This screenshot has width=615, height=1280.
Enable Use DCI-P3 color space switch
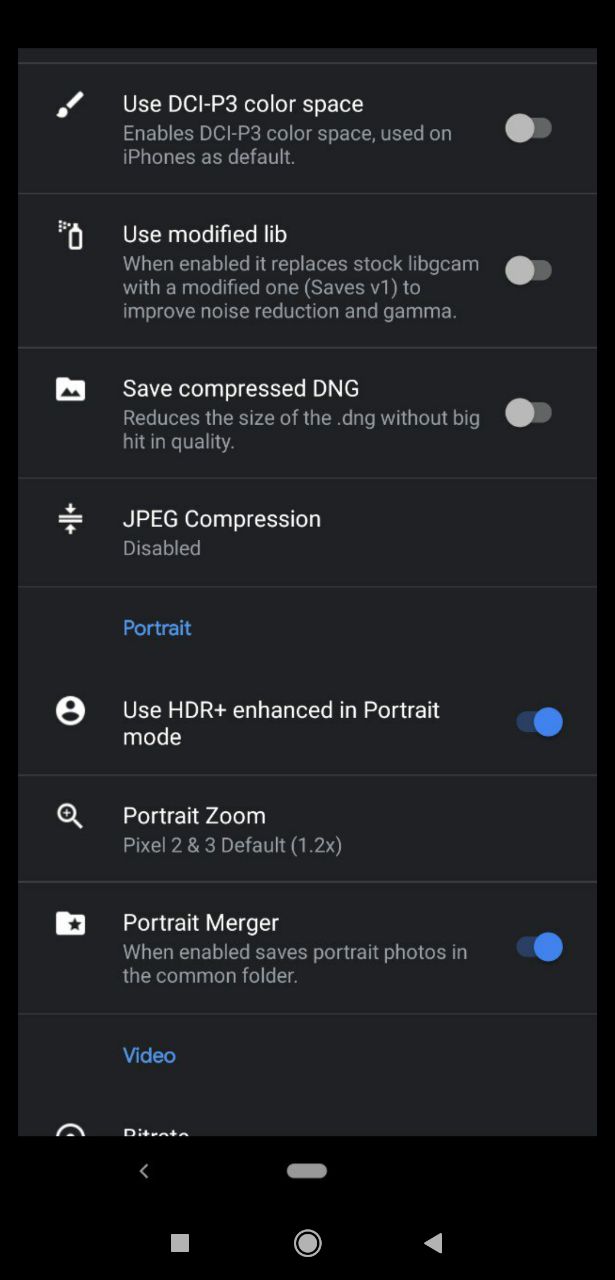pyautogui.click(x=529, y=129)
